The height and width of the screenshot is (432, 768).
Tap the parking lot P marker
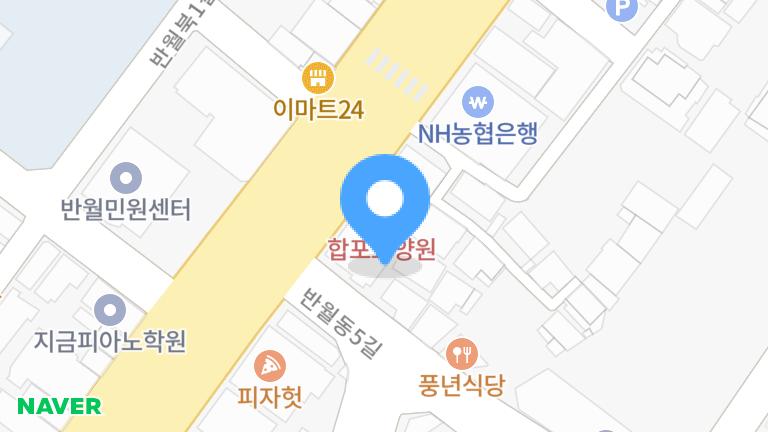pyautogui.click(x=621, y=9)
